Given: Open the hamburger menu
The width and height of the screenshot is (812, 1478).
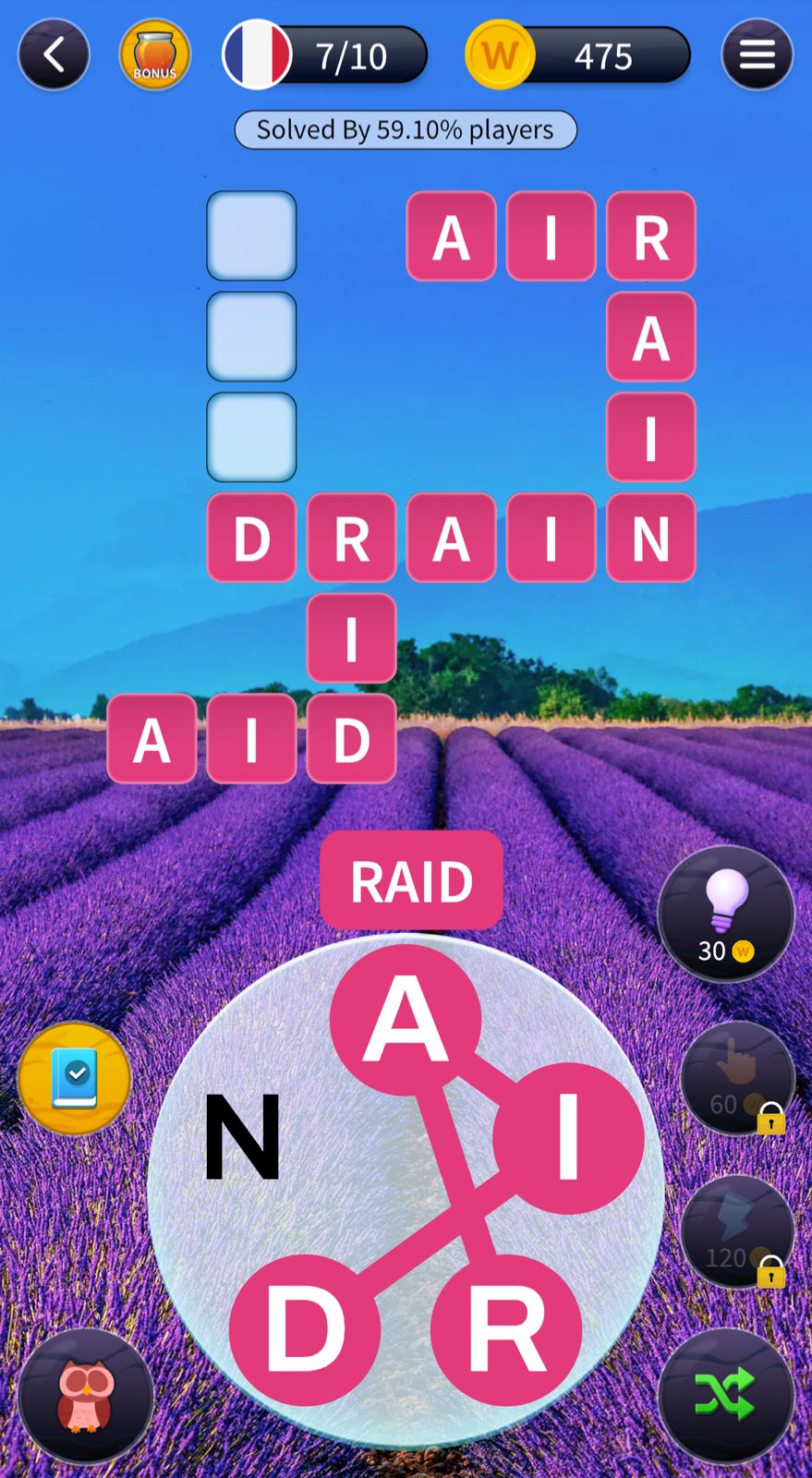Looking at the screenshot, I should (x=757, y=56).
